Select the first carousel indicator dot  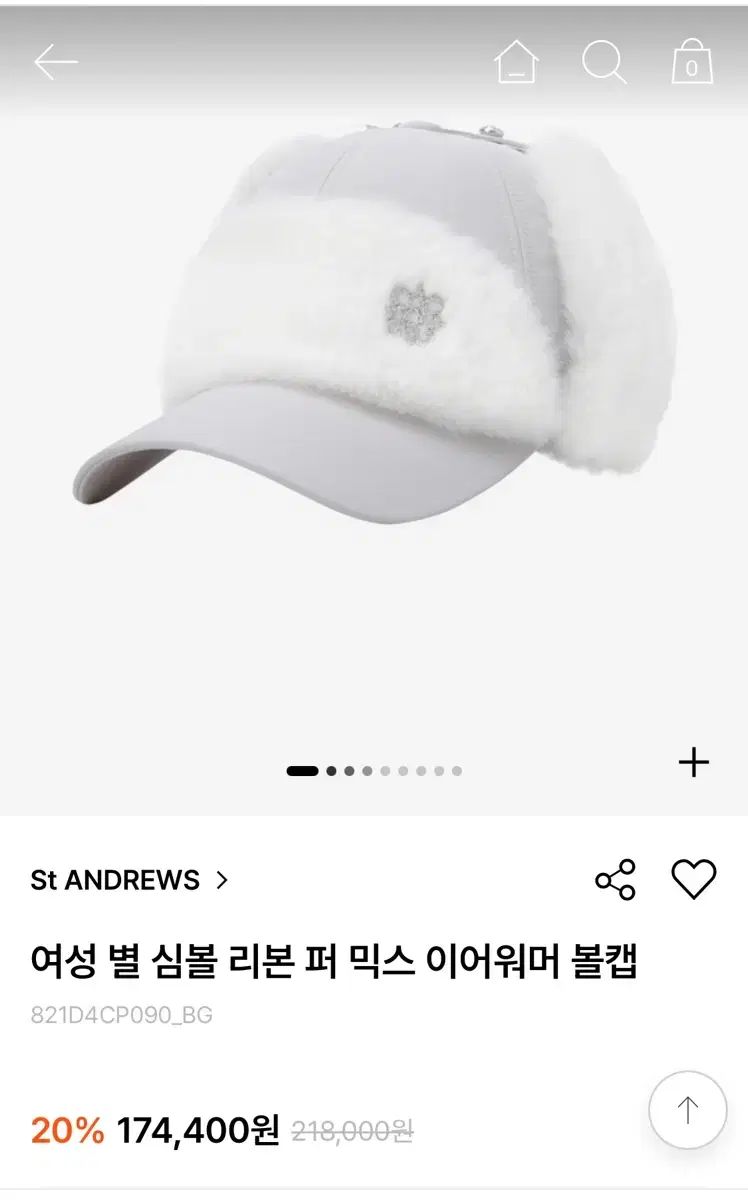pos(301,771)
